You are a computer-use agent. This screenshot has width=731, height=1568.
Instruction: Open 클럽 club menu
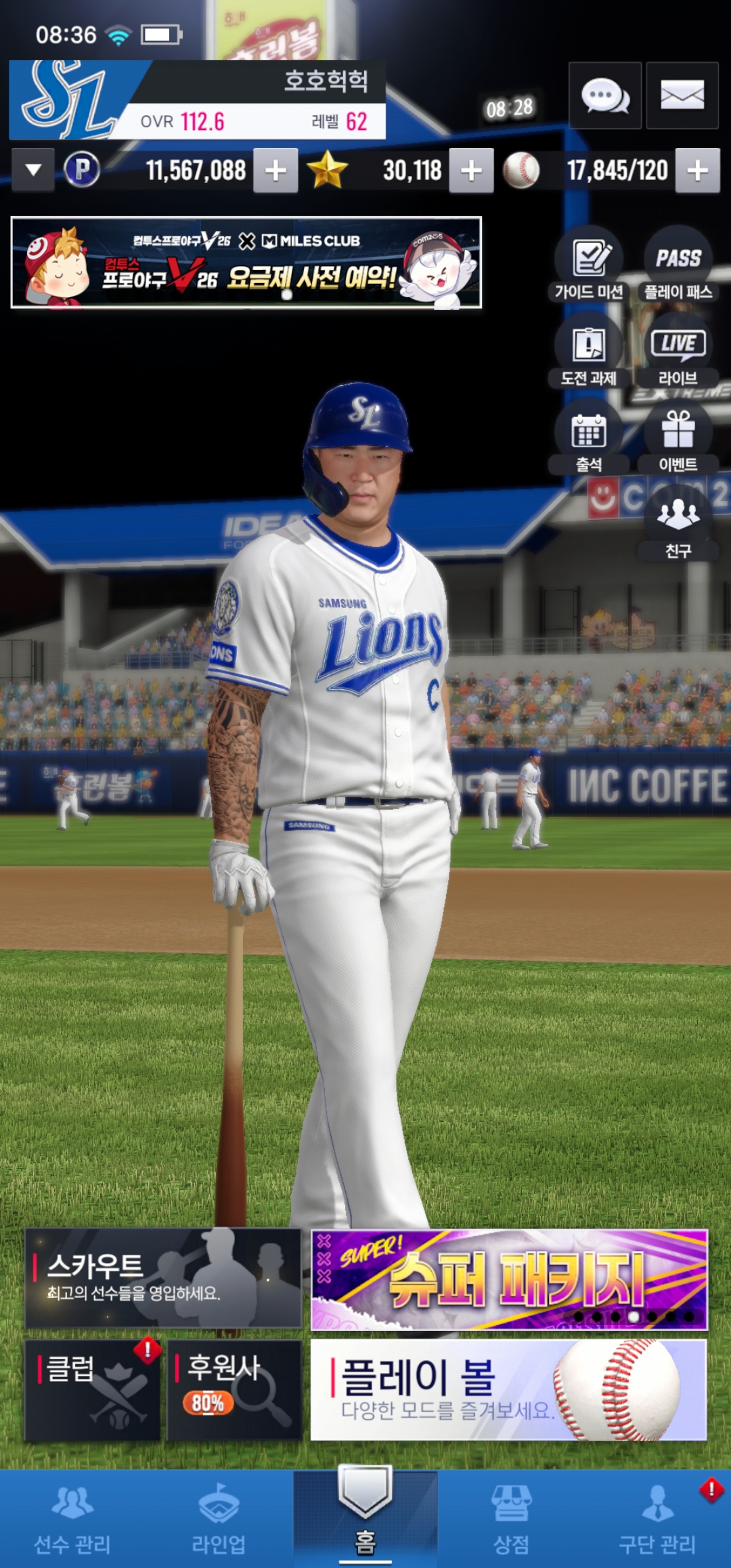[93, 1390]
